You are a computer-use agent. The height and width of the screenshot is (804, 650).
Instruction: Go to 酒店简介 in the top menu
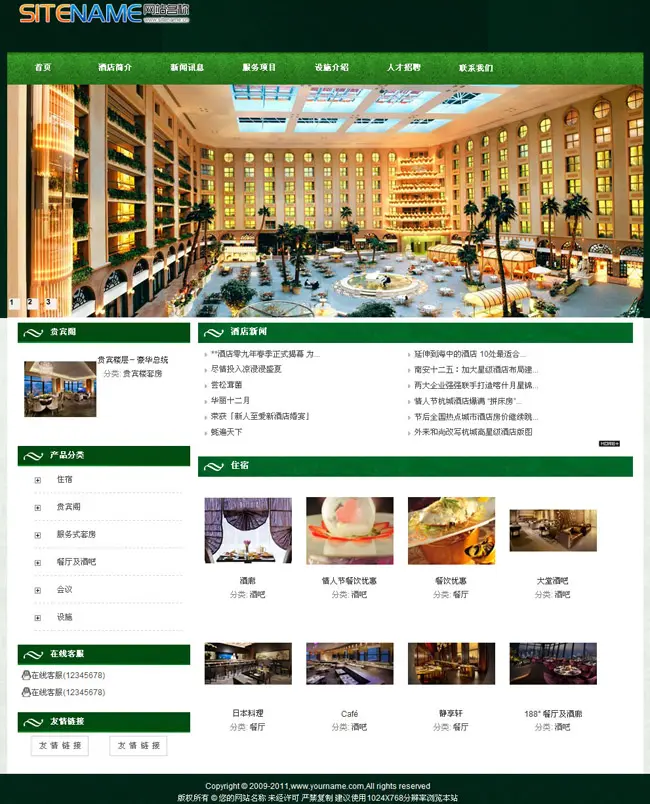click(115, 68)
